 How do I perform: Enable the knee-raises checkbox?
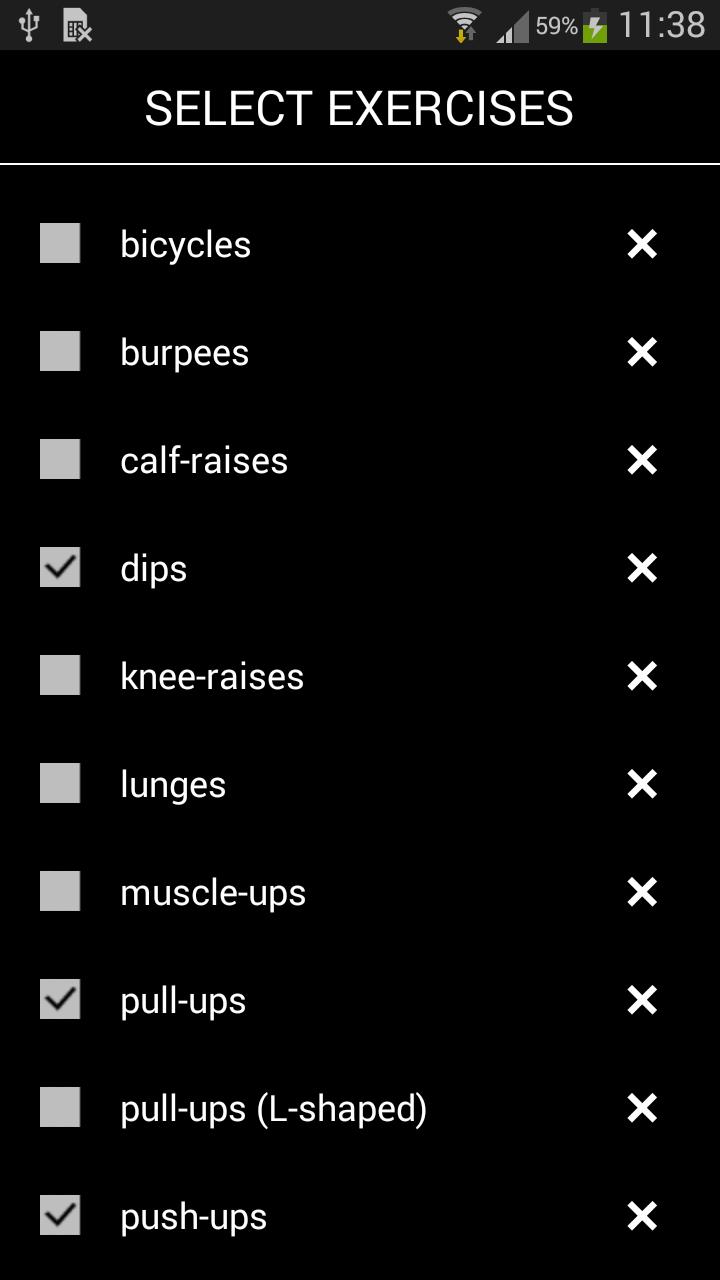point(60,676)
